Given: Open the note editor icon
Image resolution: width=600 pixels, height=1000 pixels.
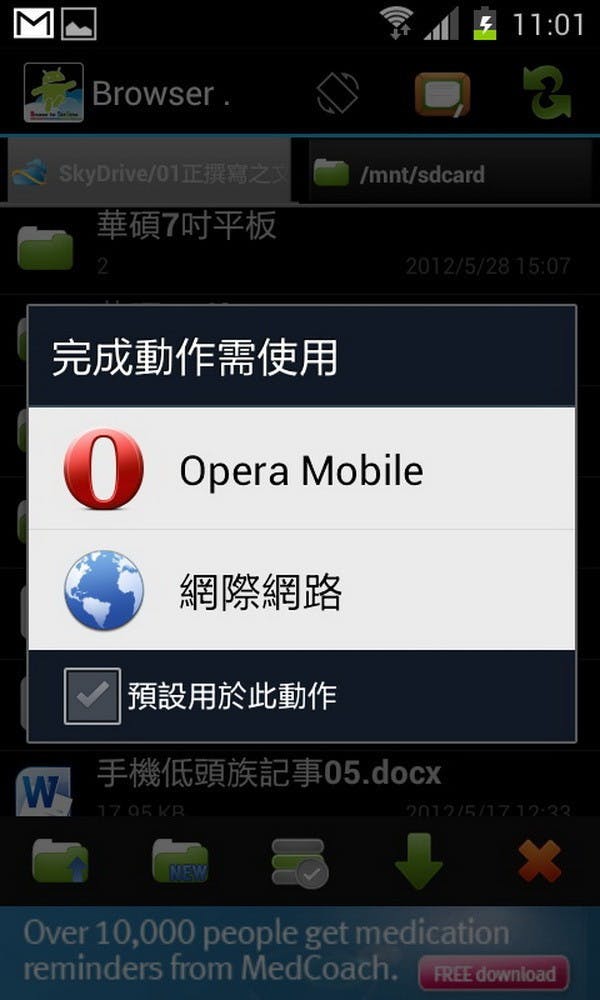Looking at the screenshot, I should tap(442, 94).
